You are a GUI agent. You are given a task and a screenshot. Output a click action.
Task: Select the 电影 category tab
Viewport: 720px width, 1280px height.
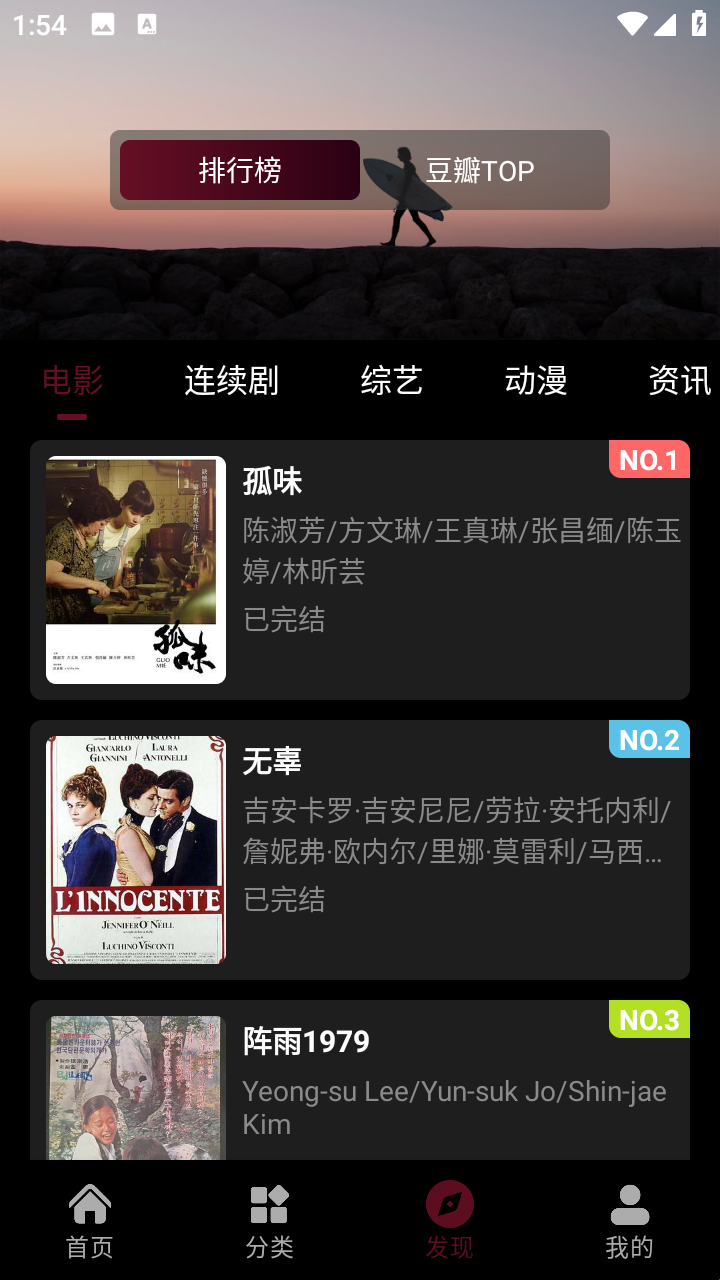[x=72, y=381]
